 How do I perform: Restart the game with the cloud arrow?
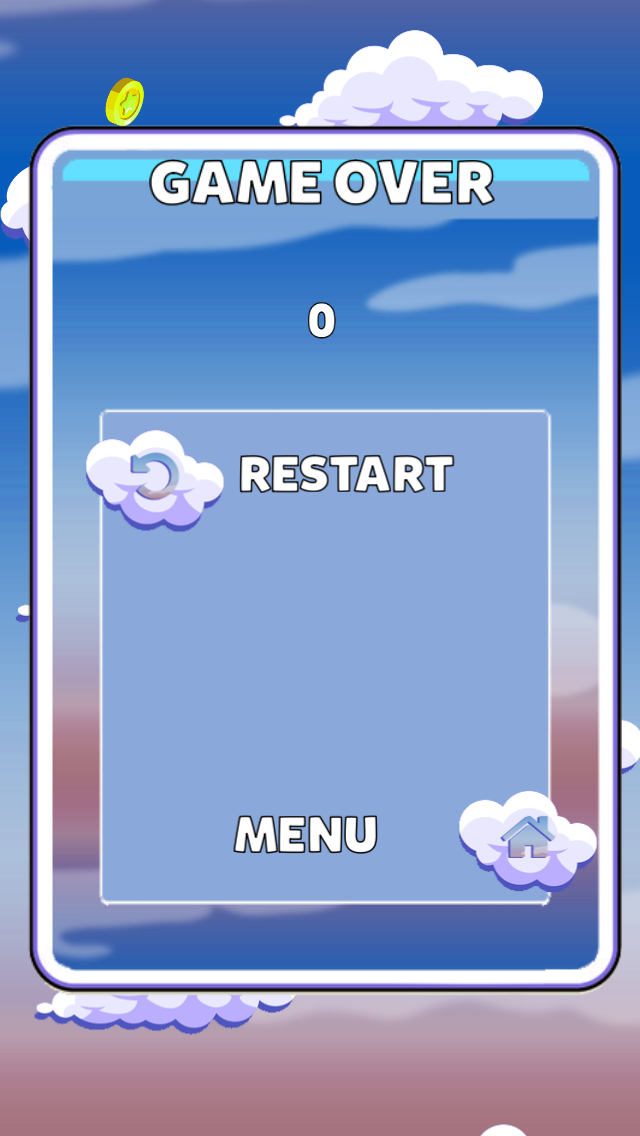tap(154, 477)
